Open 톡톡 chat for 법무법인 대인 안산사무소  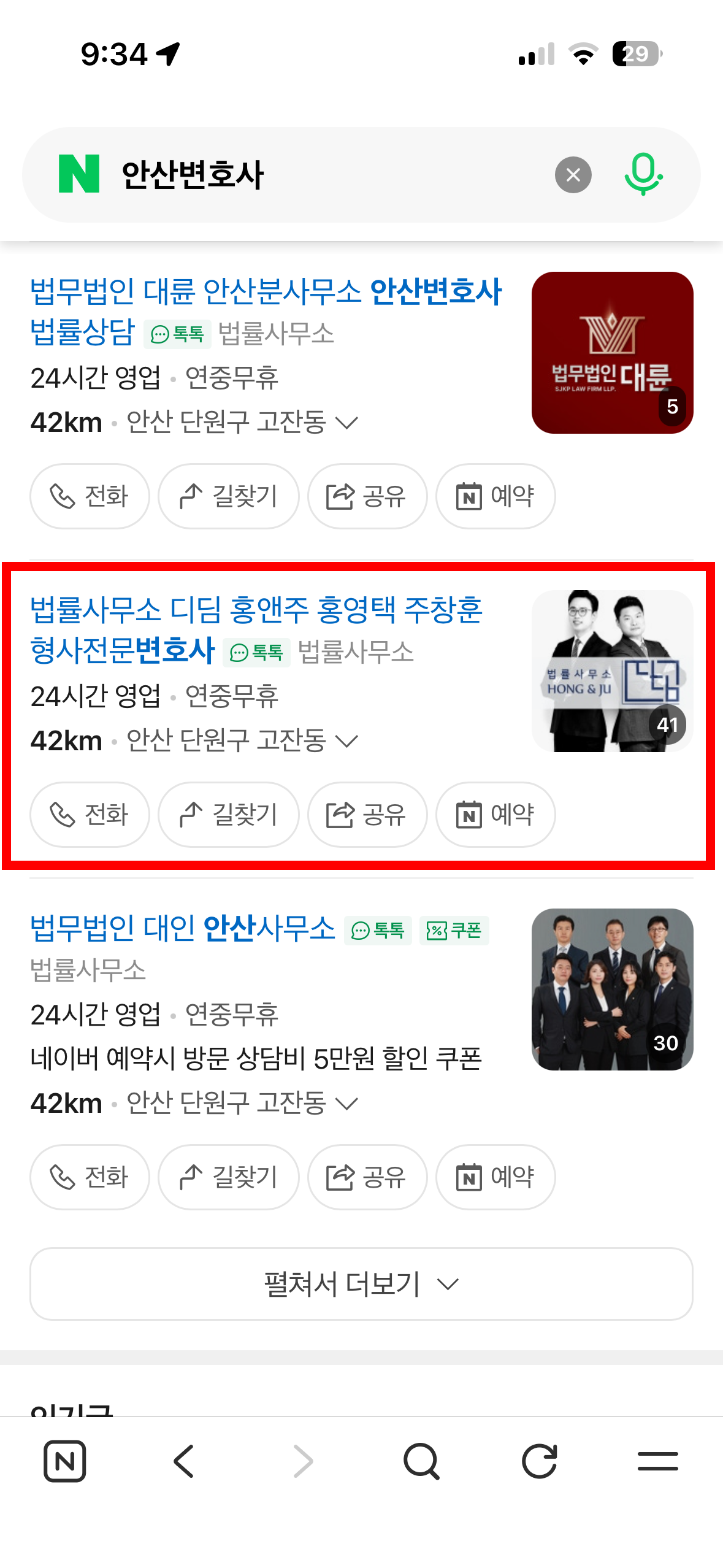coord(377,931)
